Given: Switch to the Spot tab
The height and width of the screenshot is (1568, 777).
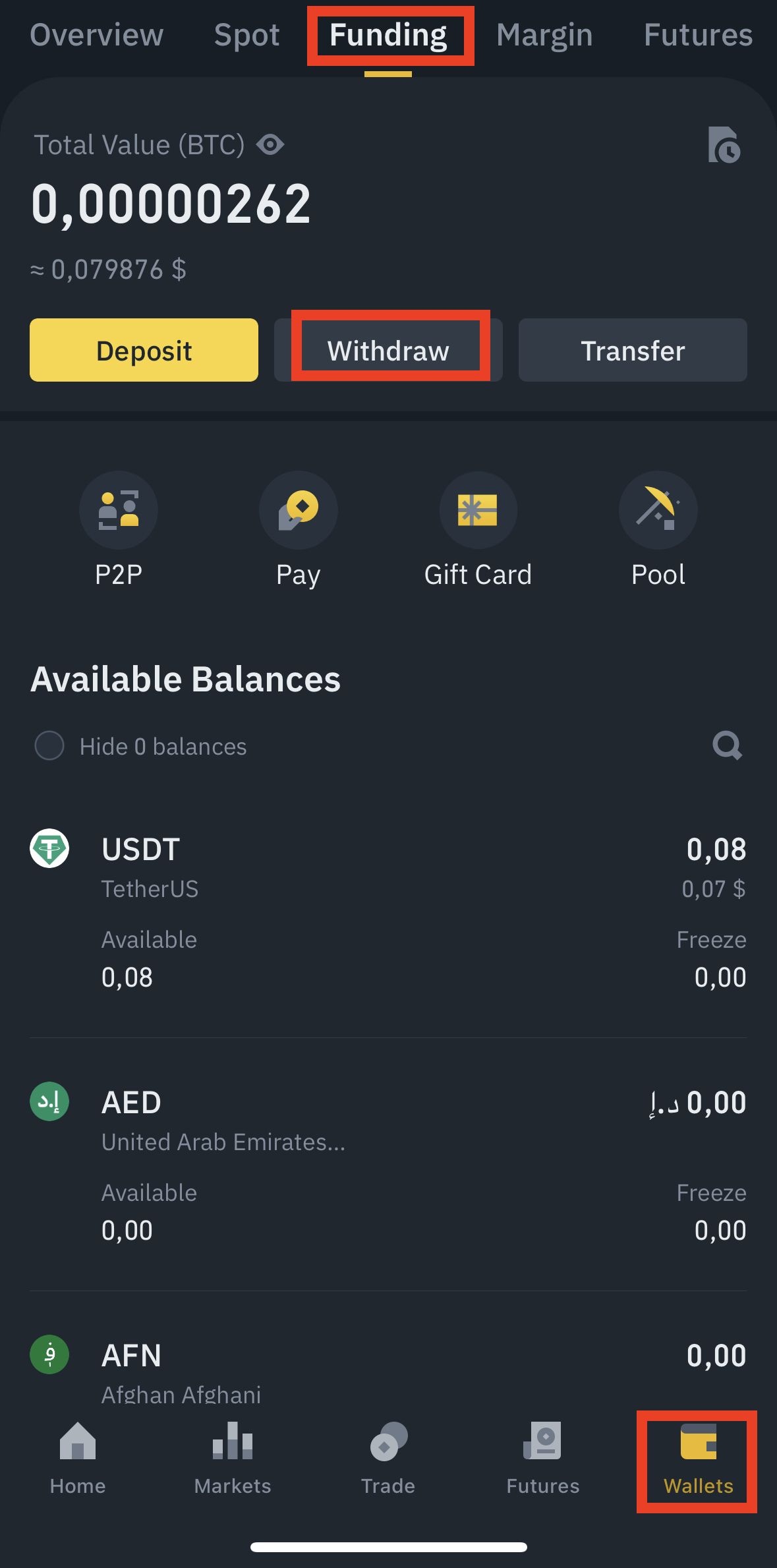Looking at the screenshot, I should (x=246, y=35).
